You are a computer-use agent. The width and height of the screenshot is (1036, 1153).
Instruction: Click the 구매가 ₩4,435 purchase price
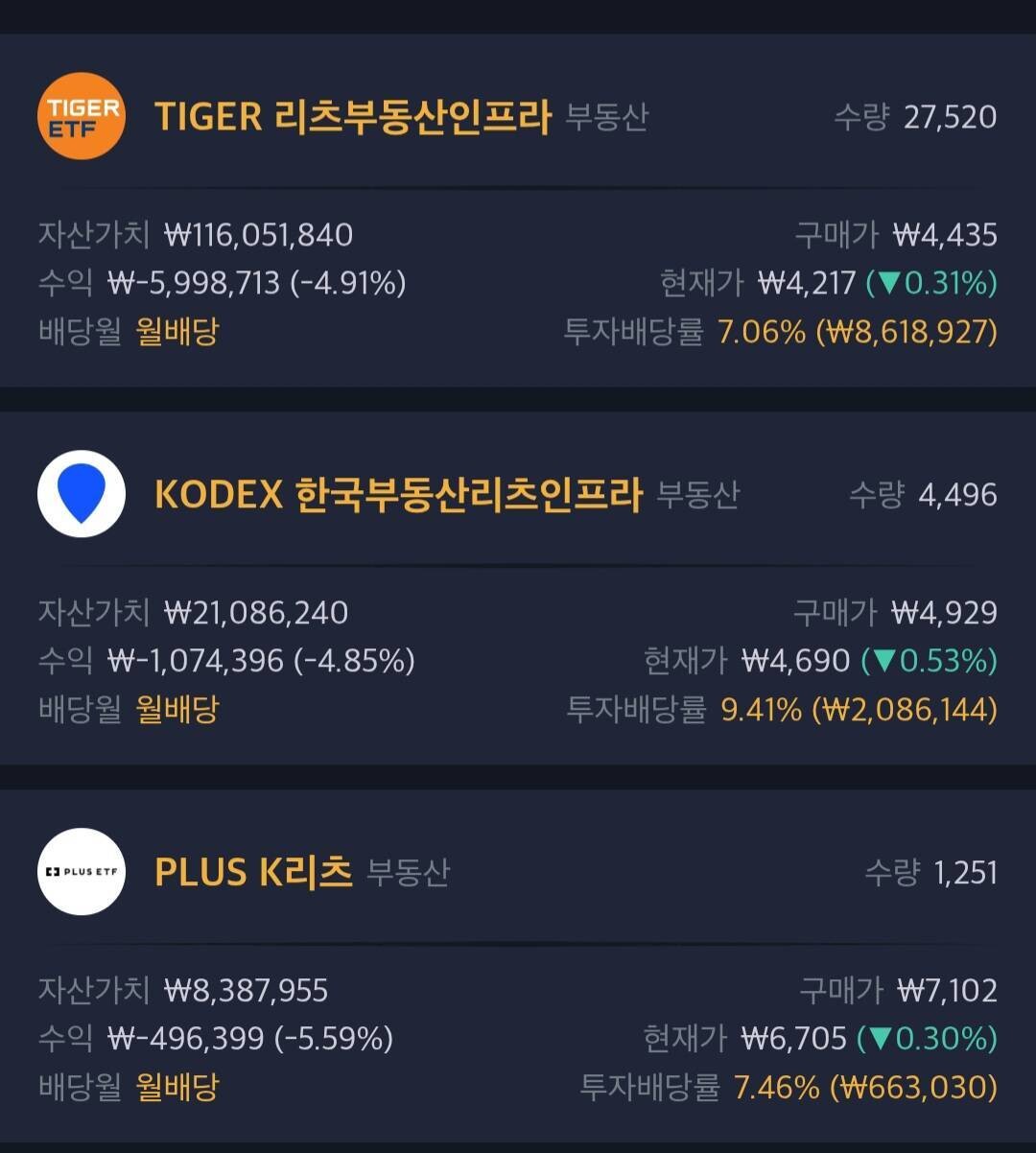[x=947, y=233]
